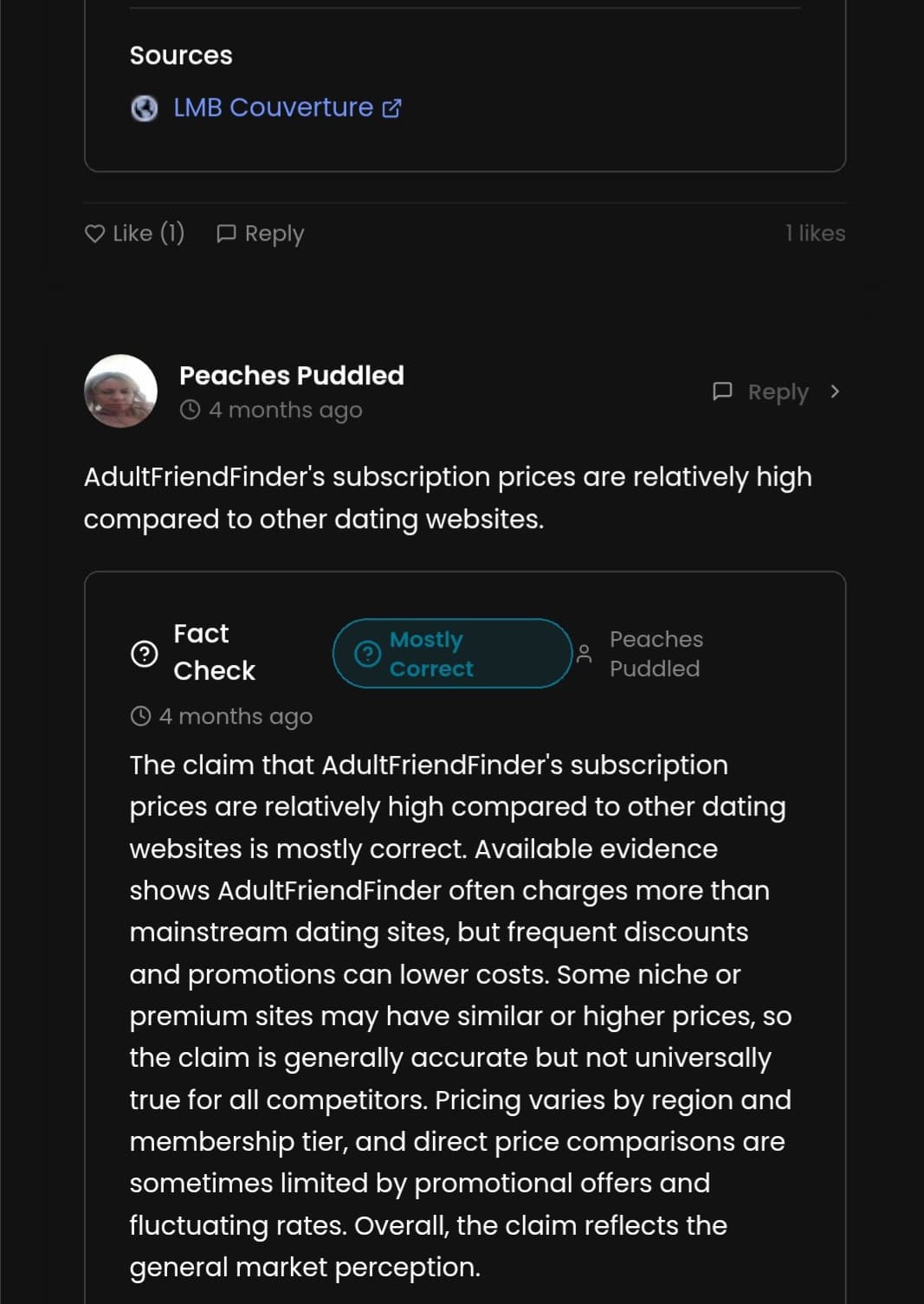The width and height of the screenshot is (924, 1304).
Task: Reply to the comment above Peaches Puddled
Action: (261, 234)
